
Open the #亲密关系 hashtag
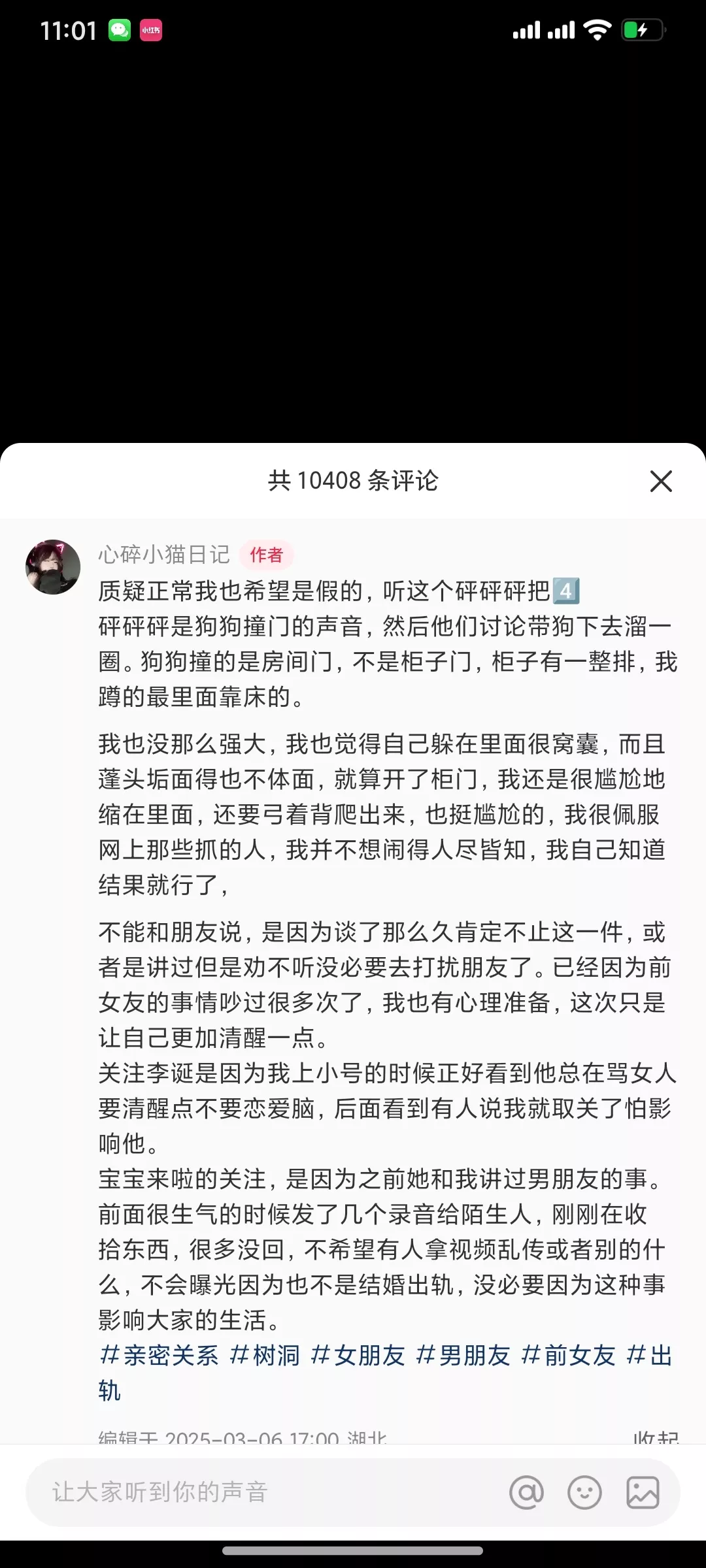click(x=159, y=1356)
